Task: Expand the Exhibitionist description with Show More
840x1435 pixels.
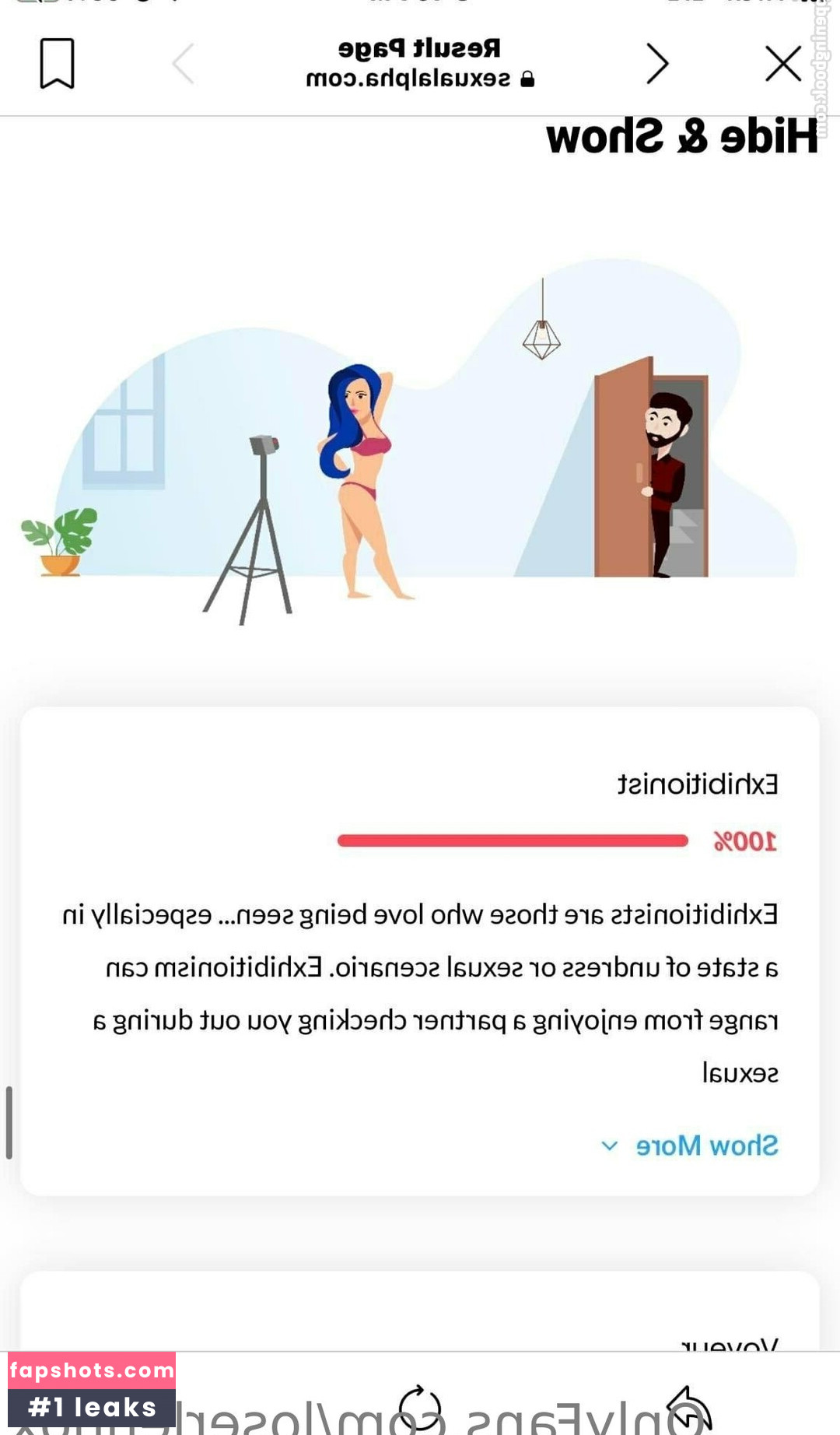Action: [x=689, y=1146]
